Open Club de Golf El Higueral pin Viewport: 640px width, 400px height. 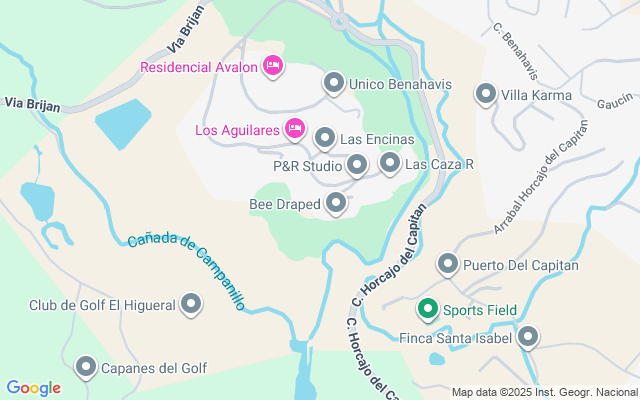tap(191, 305)
